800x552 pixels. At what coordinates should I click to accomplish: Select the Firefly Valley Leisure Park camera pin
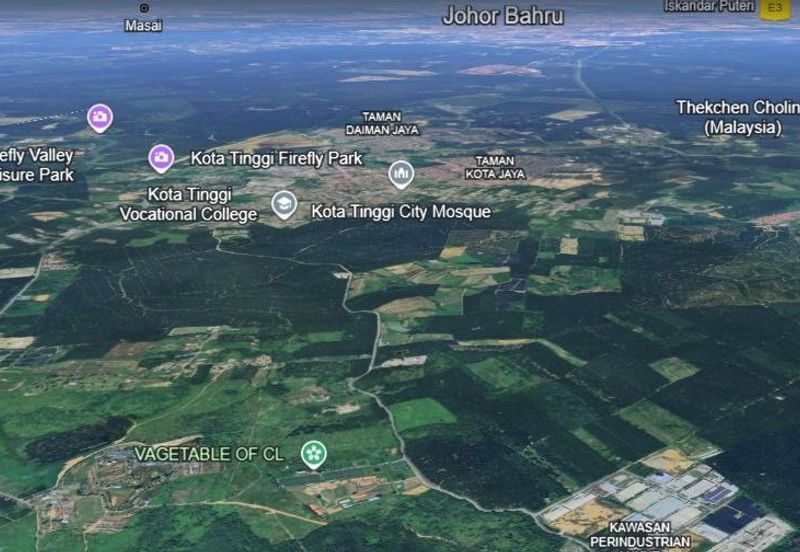(99, 117)
